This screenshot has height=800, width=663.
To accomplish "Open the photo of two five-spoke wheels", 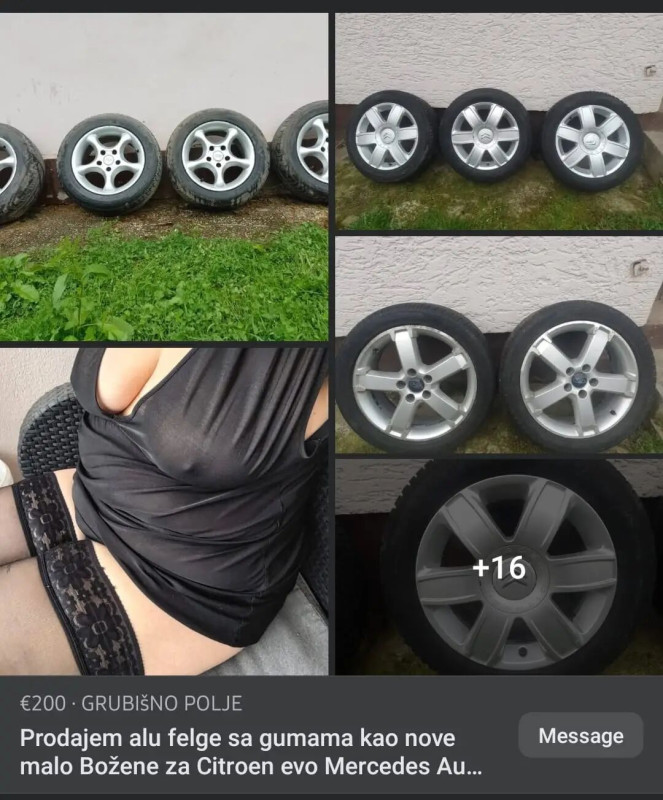I will pyautogui.click(x=498, y=345).
